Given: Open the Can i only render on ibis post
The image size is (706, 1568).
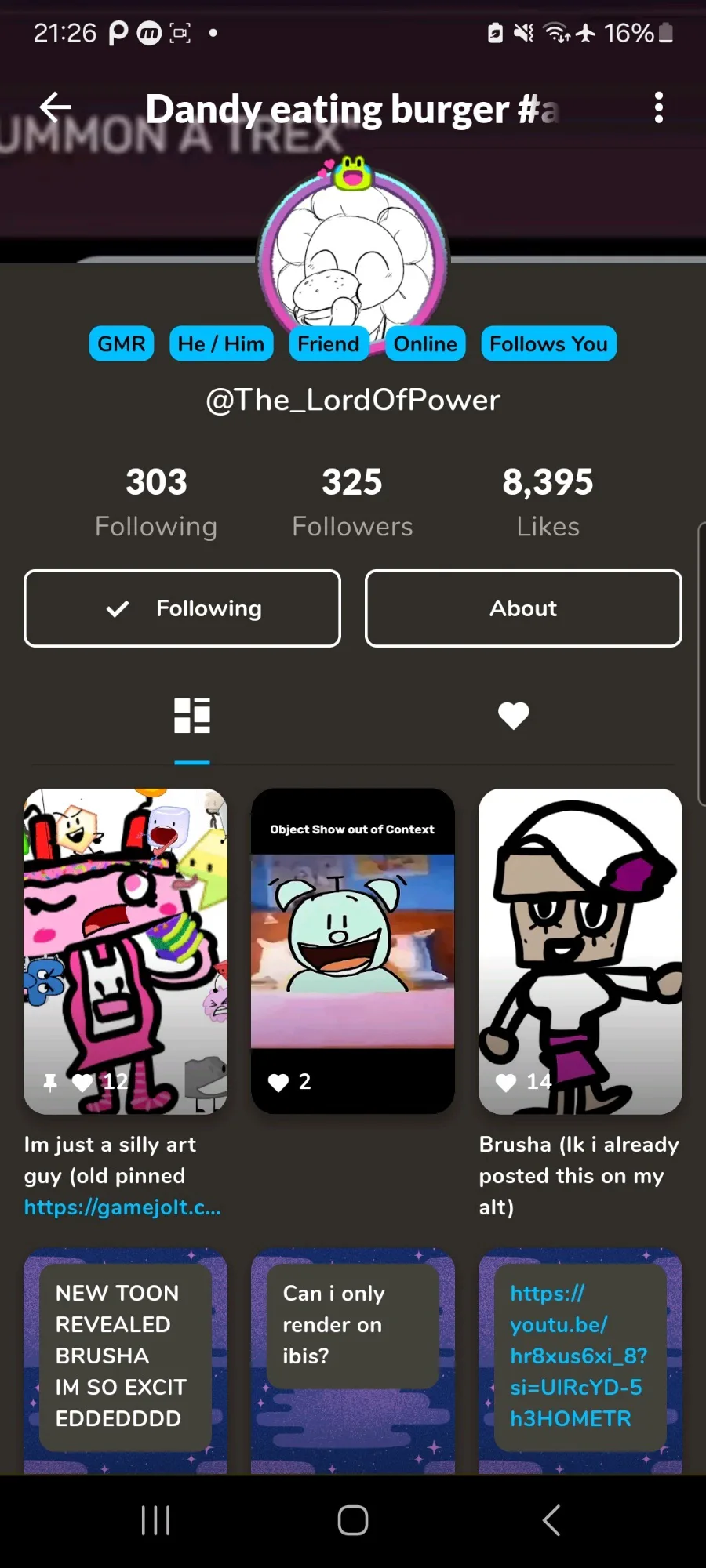Looking at the screenshot, I should tap(353, 1361).
